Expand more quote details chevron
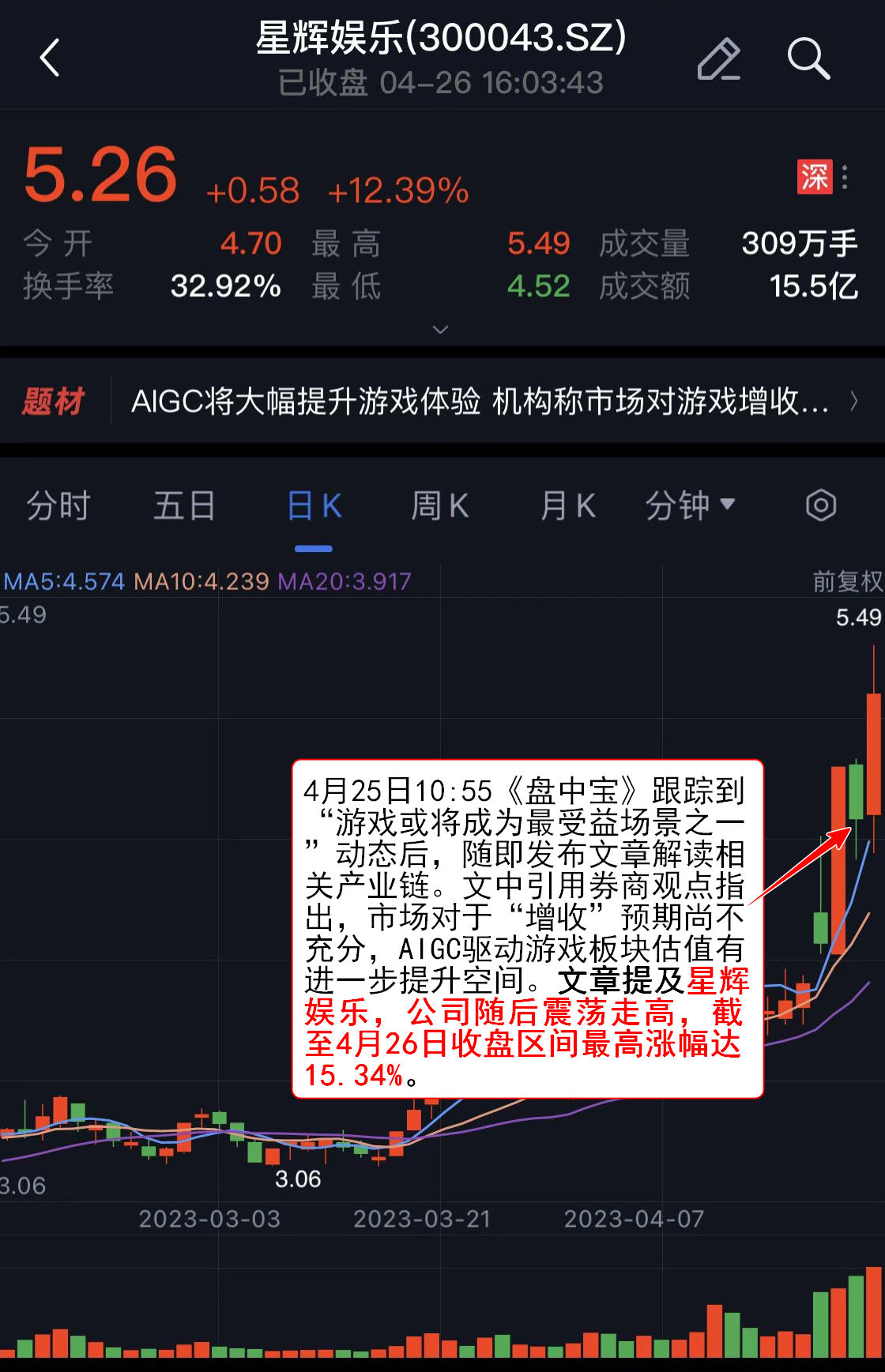 (x=441, y=329)
